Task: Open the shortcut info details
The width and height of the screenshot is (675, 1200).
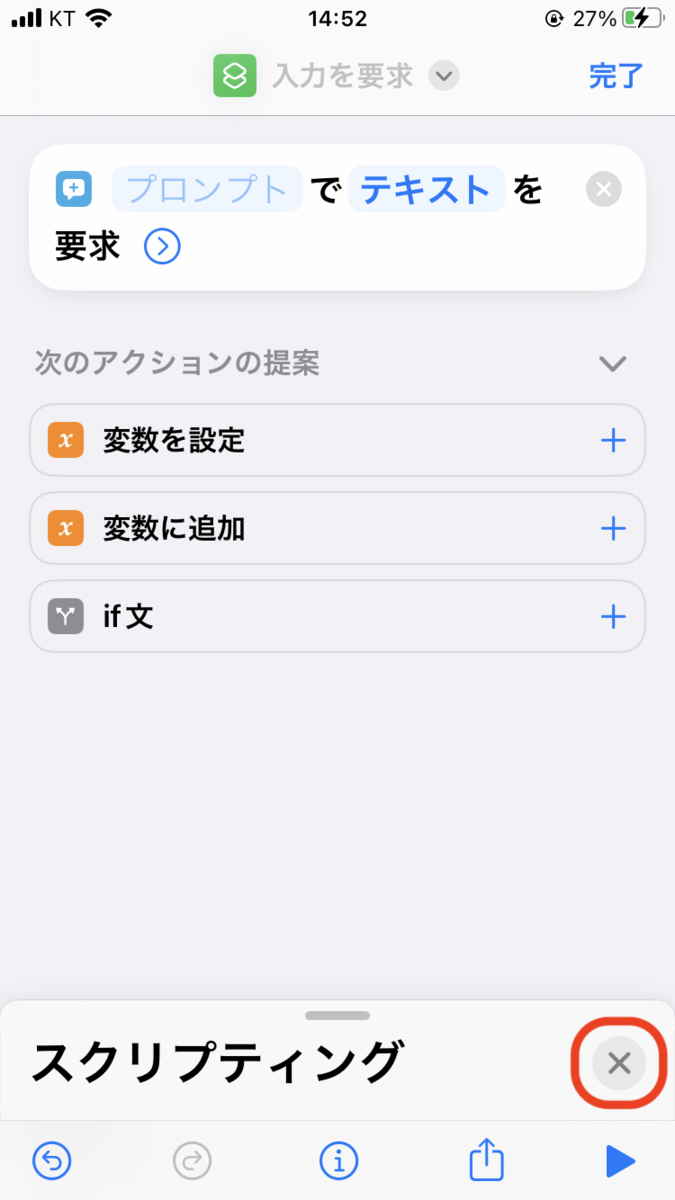Action: 339,1161
